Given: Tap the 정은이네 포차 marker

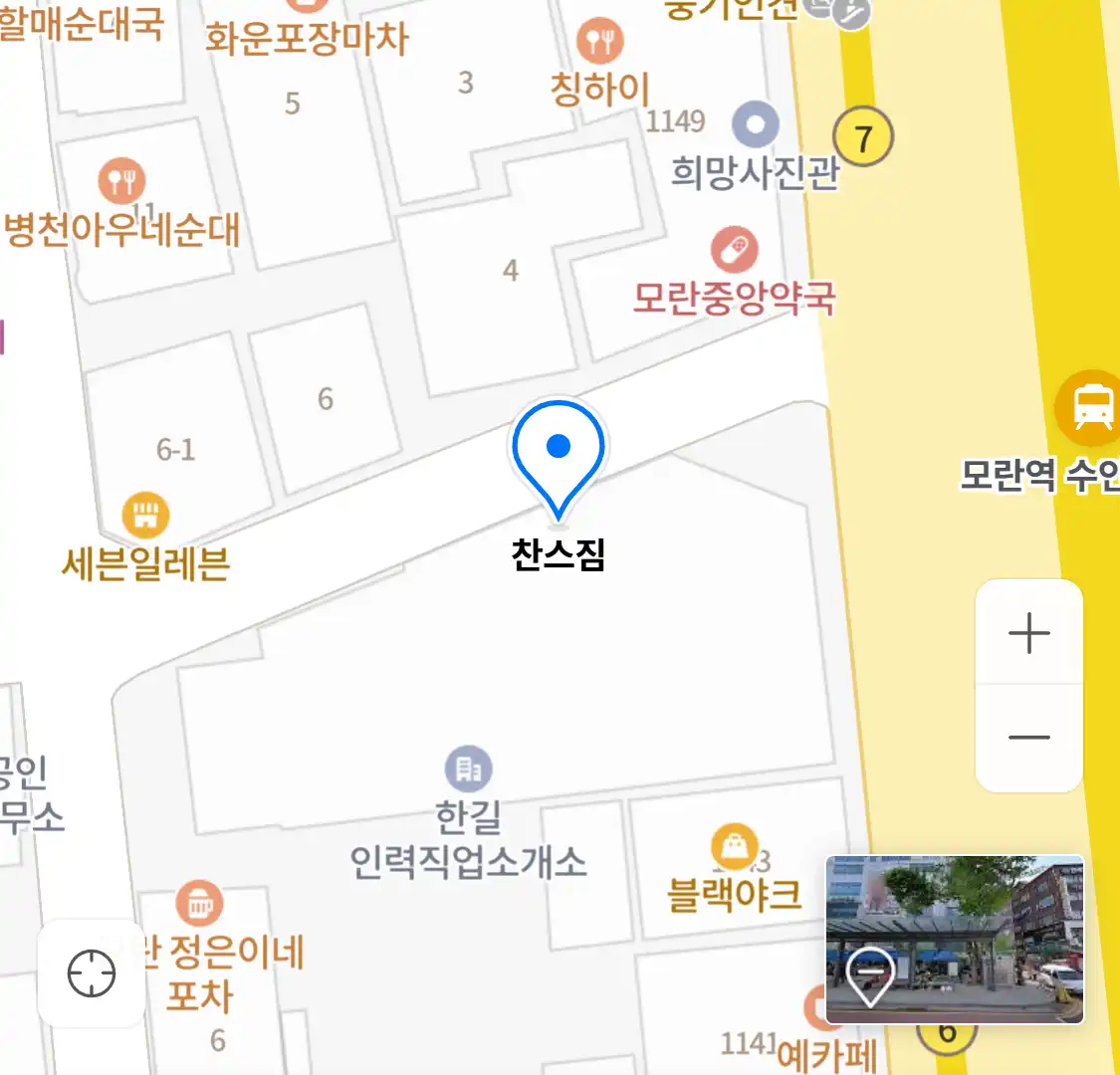Looking at the screenshot, I should [200, 904].
